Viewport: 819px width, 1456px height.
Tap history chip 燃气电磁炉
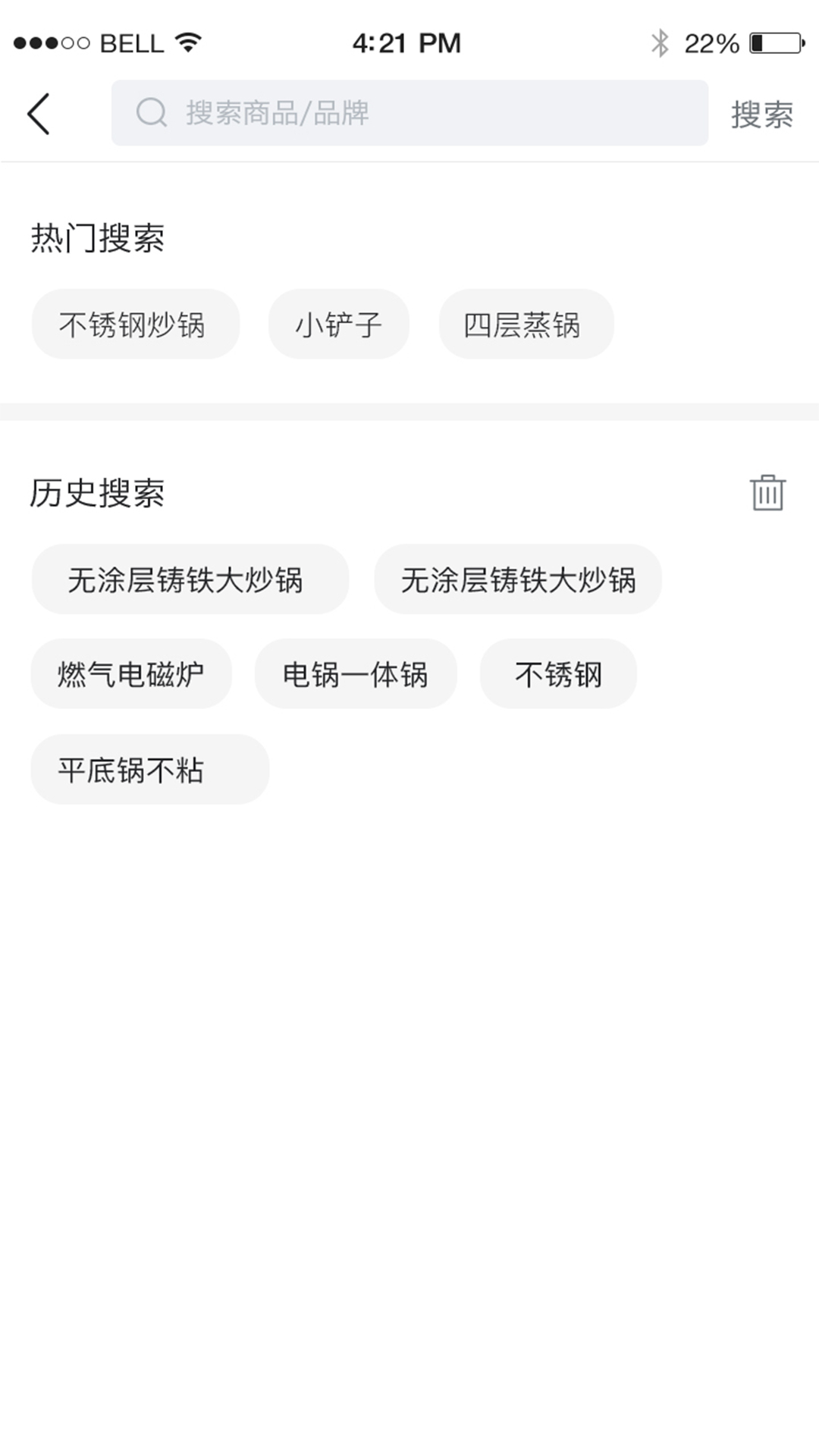click(131, 673)
